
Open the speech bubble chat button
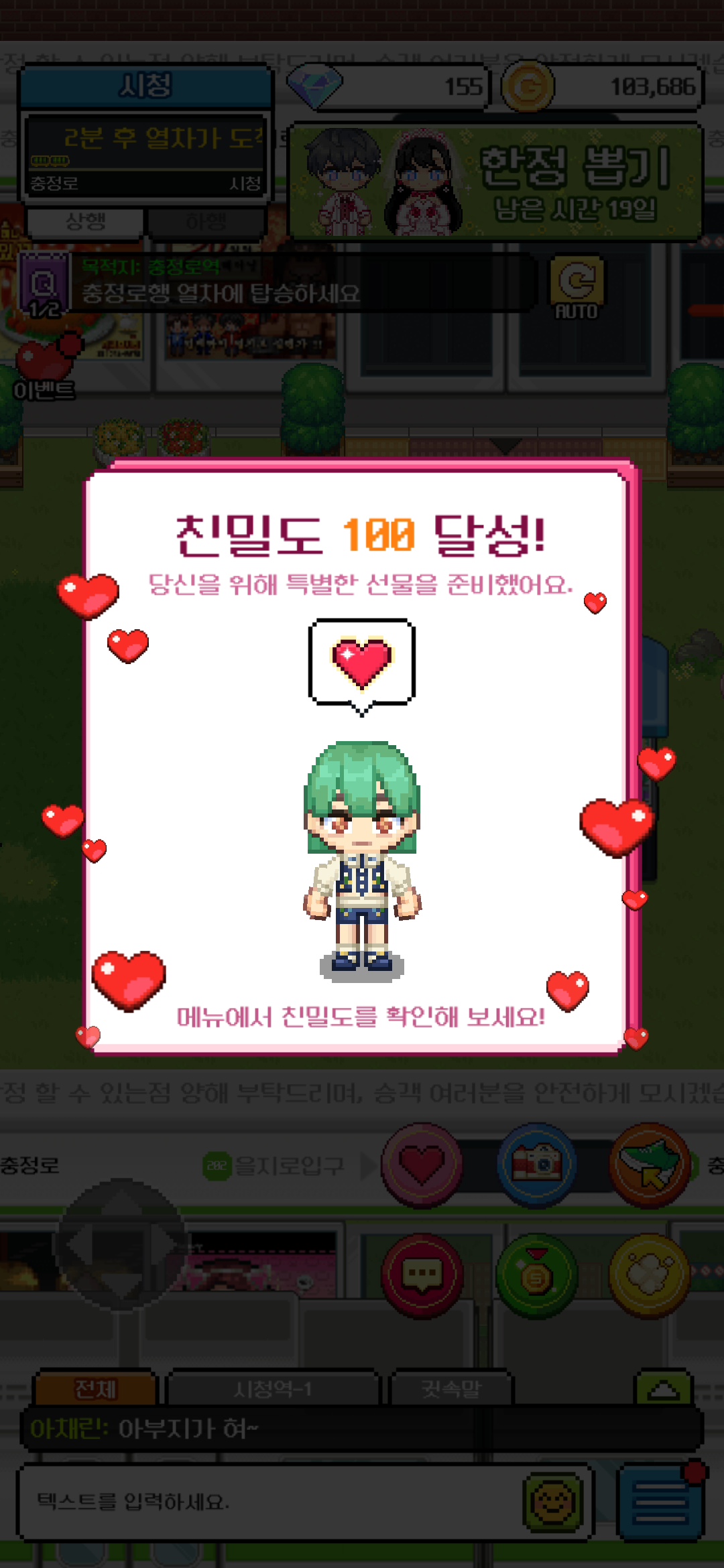422,1275
